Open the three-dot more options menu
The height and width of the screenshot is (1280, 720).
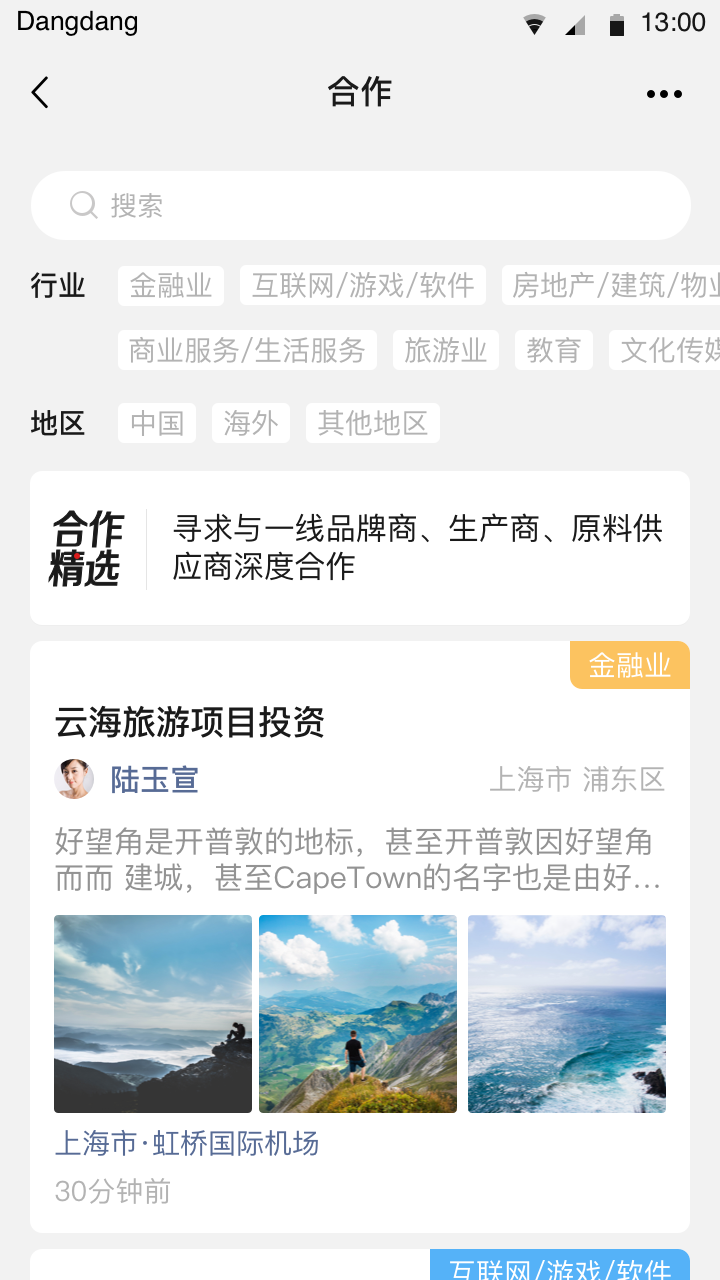[664, 92]
